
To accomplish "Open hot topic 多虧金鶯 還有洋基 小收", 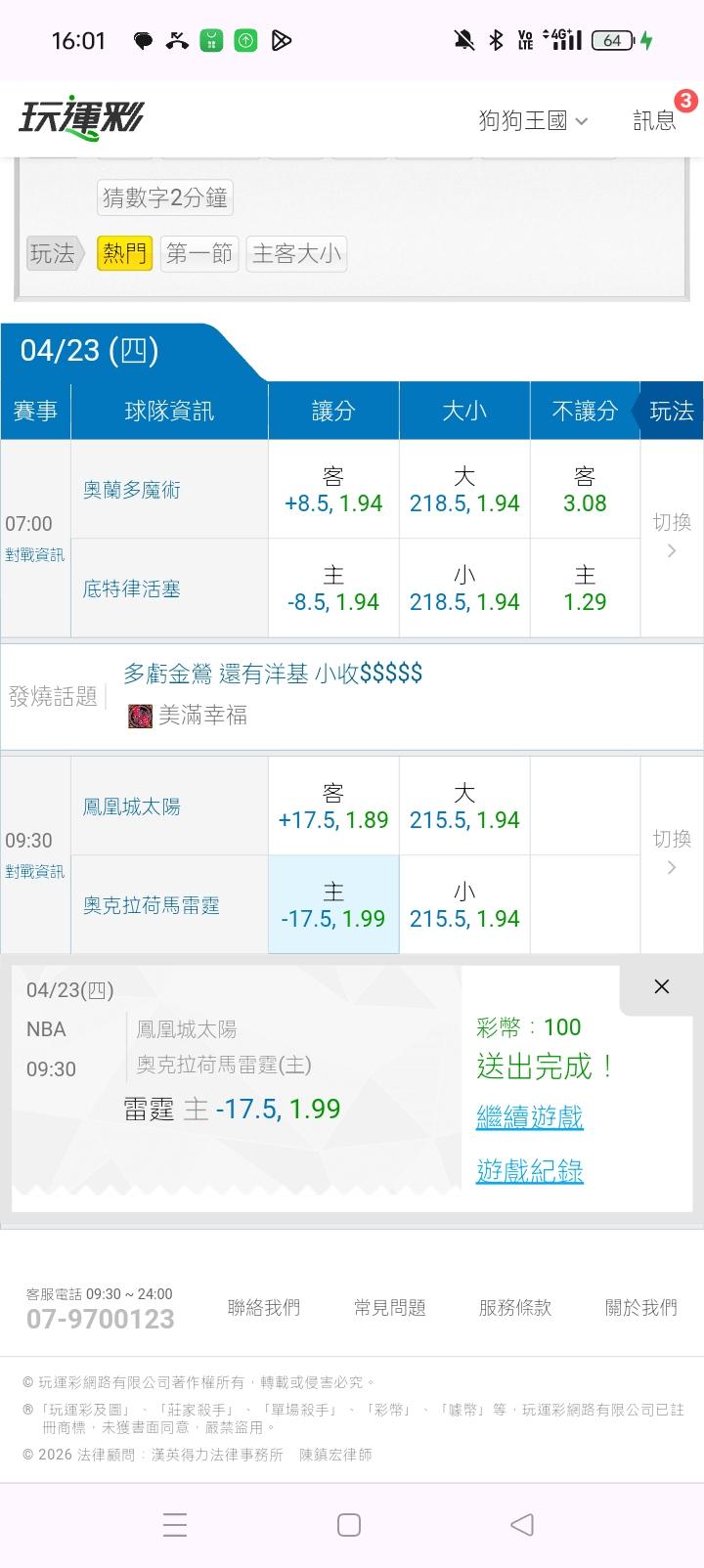I will coord(273,674).
